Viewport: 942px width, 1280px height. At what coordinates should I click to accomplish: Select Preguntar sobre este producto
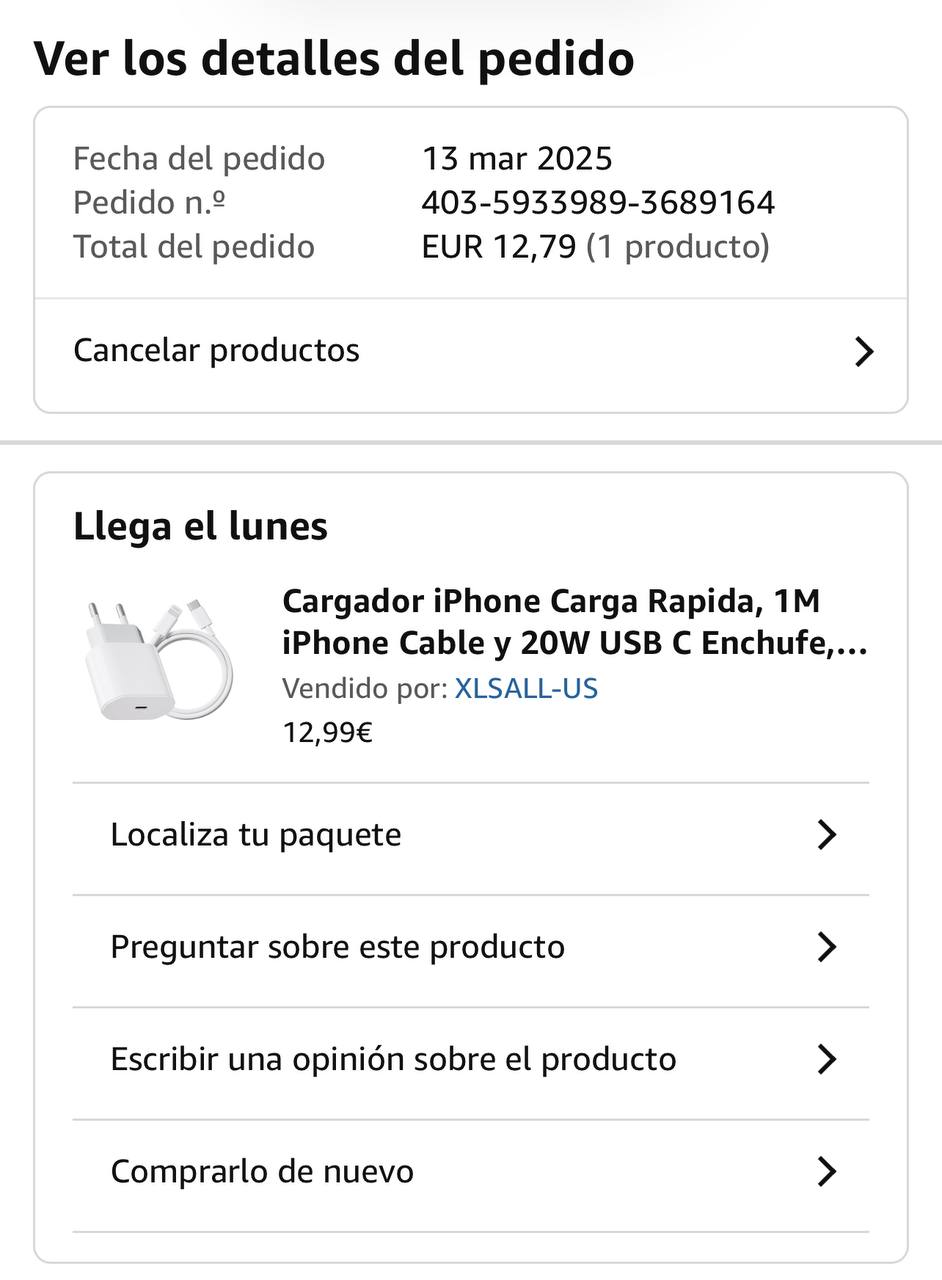coord(470,947)
